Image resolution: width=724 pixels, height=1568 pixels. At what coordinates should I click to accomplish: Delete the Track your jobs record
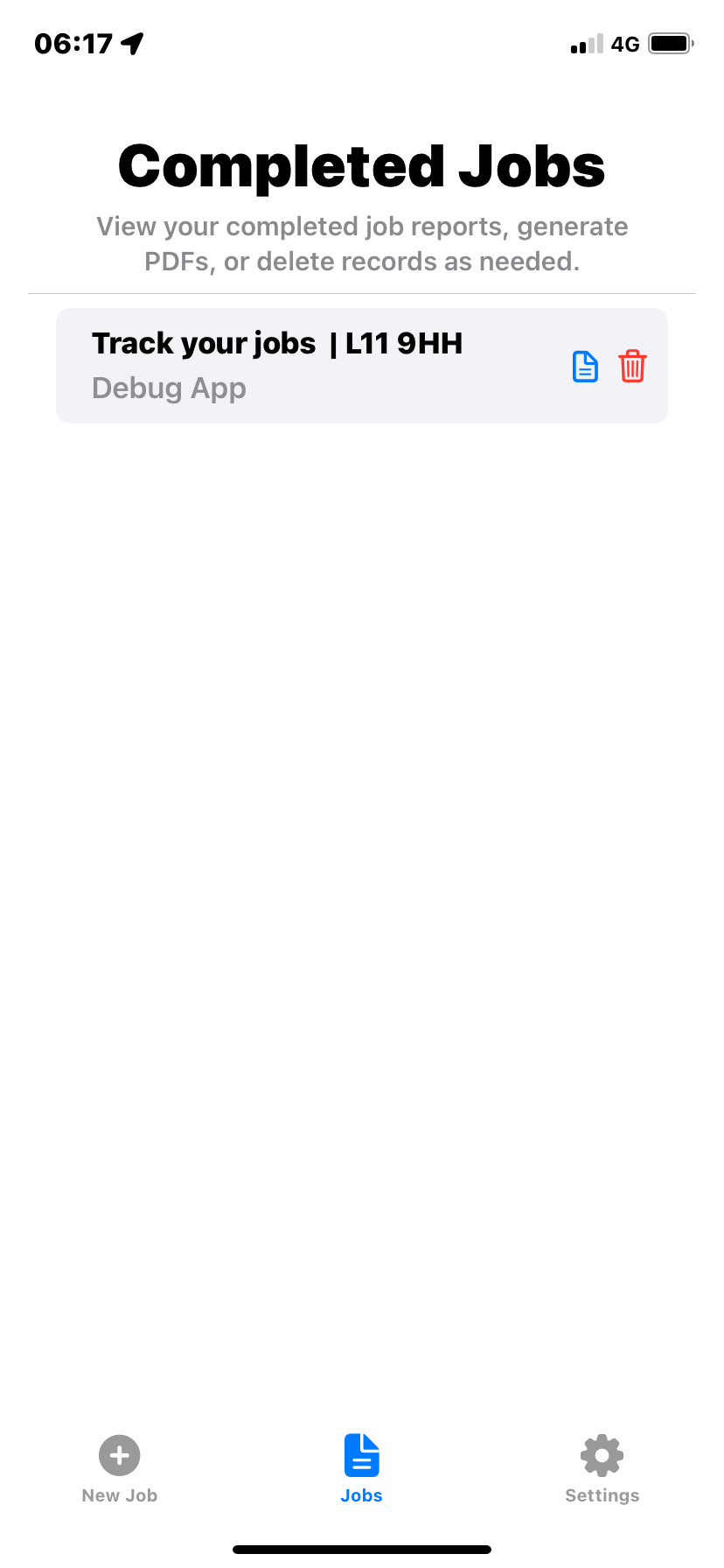pos(632,367)
